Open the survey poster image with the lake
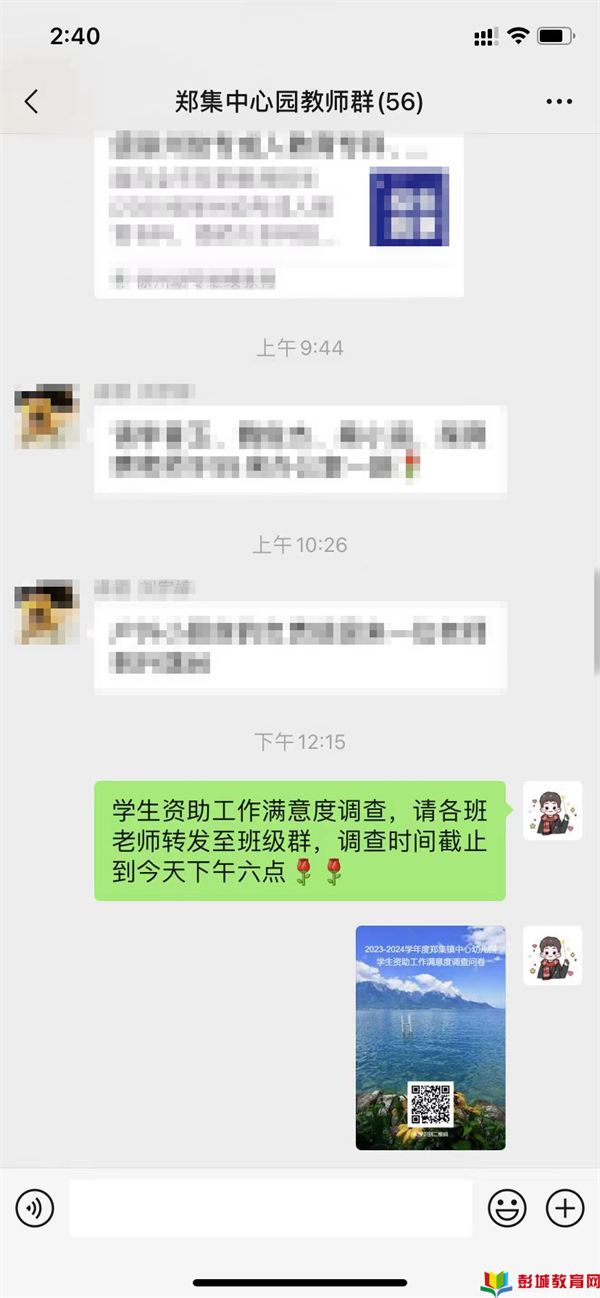The height and width of the screenshot is (1298, 600). click(x=431, y=1037)
